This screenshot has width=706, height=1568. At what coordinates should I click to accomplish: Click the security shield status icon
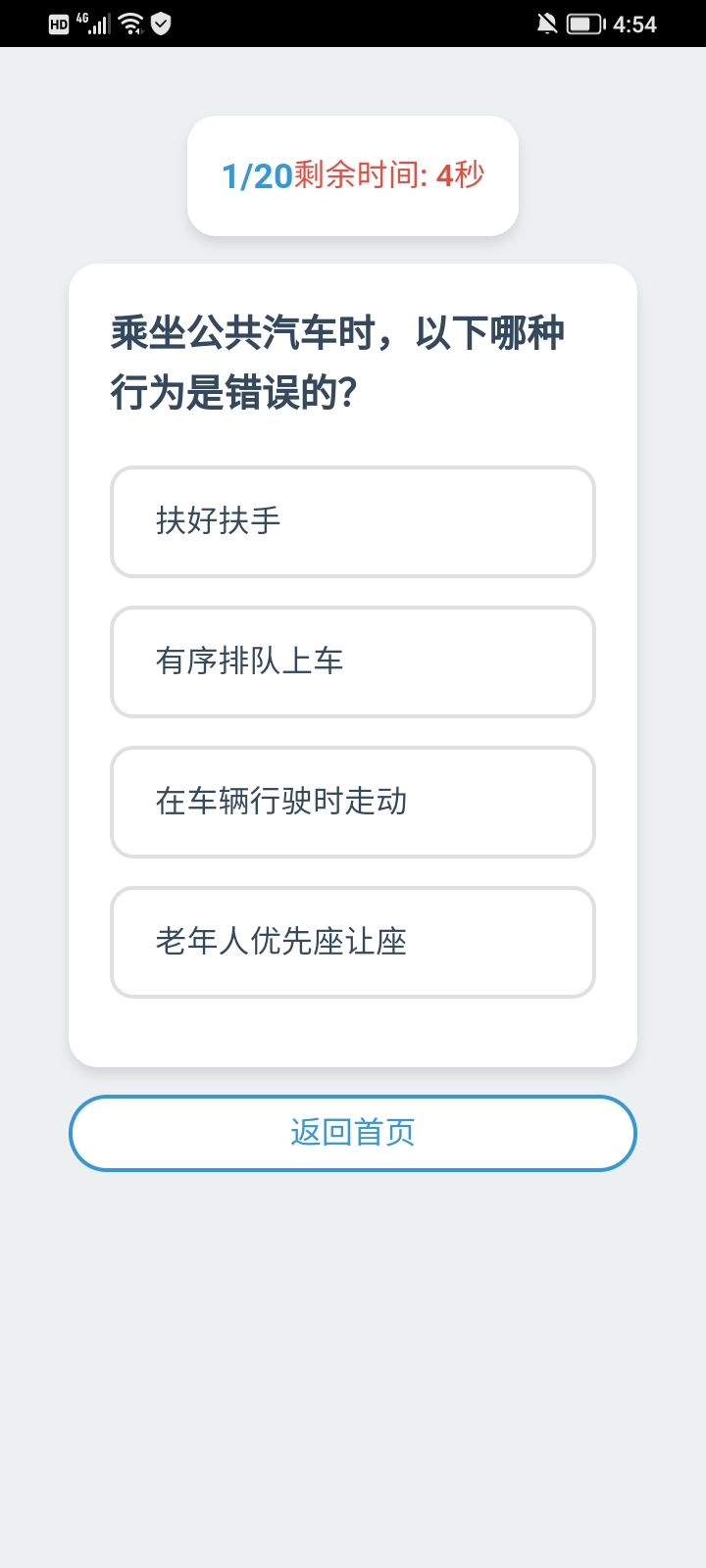pos(162,22)
